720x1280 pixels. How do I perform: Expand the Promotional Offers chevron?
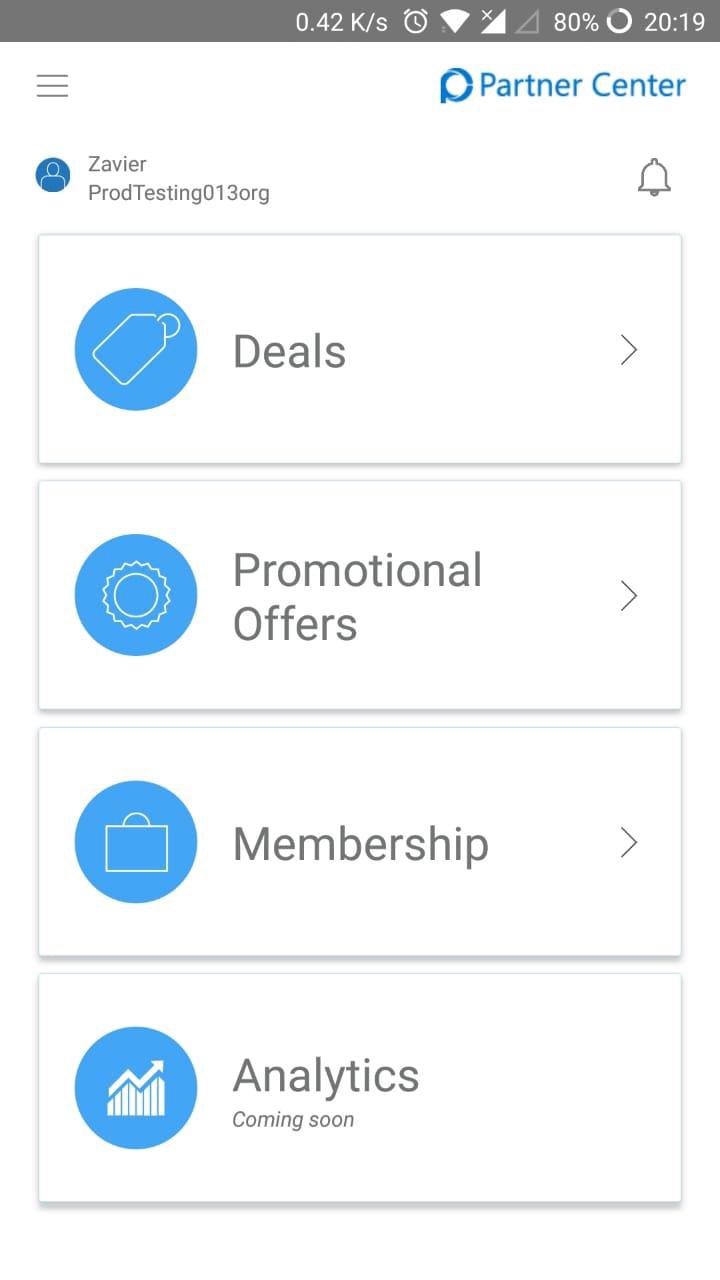(628, 595)
